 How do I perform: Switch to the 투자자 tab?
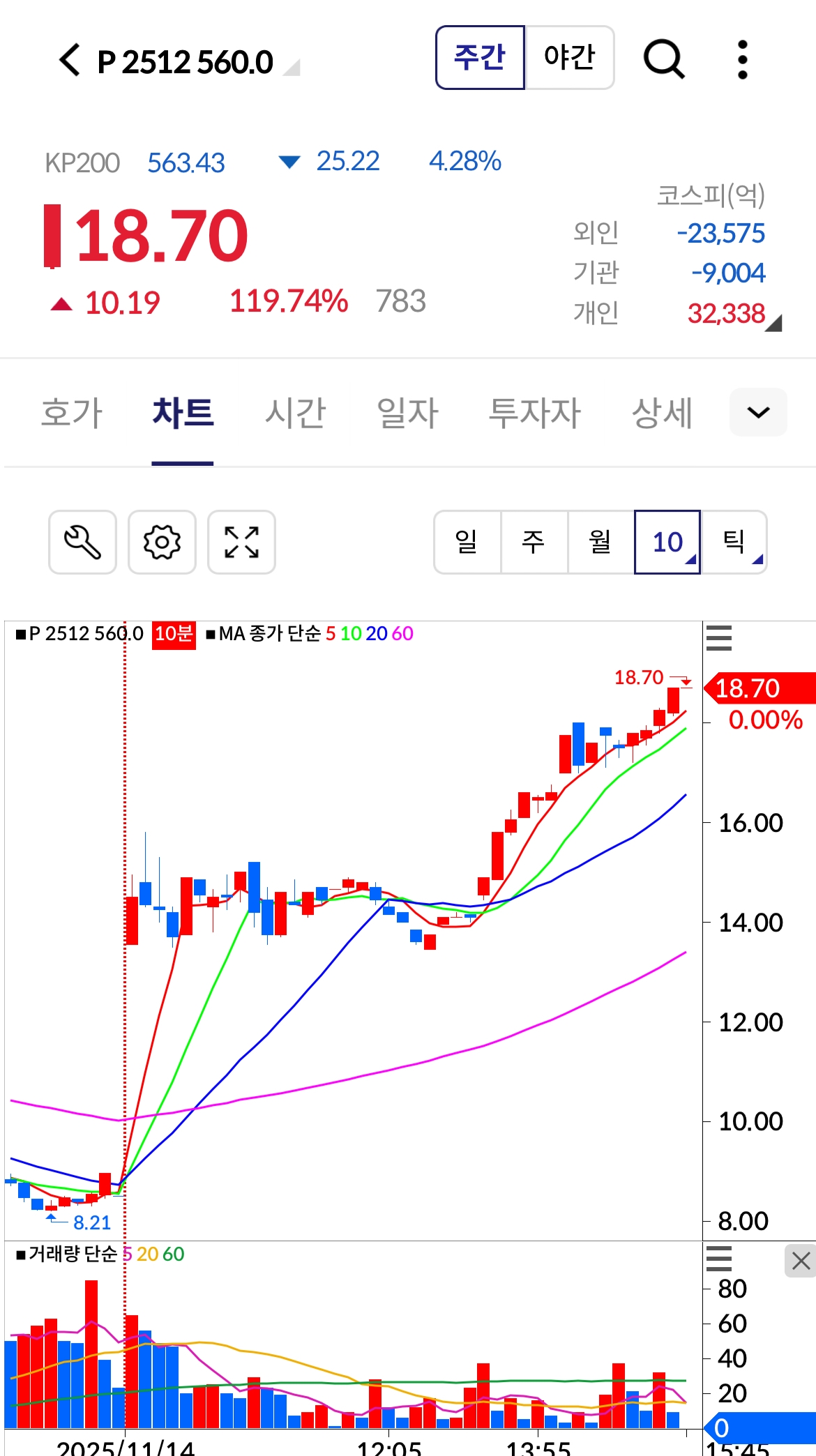click(534, 413)
